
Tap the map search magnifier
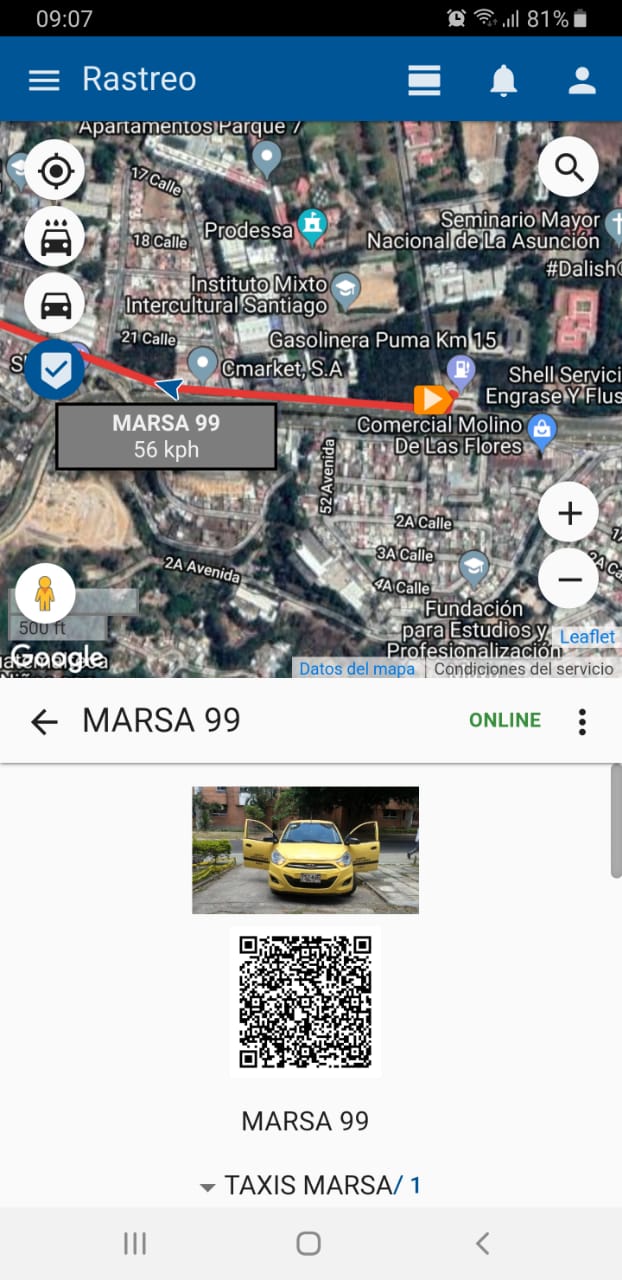click(569, 167)
